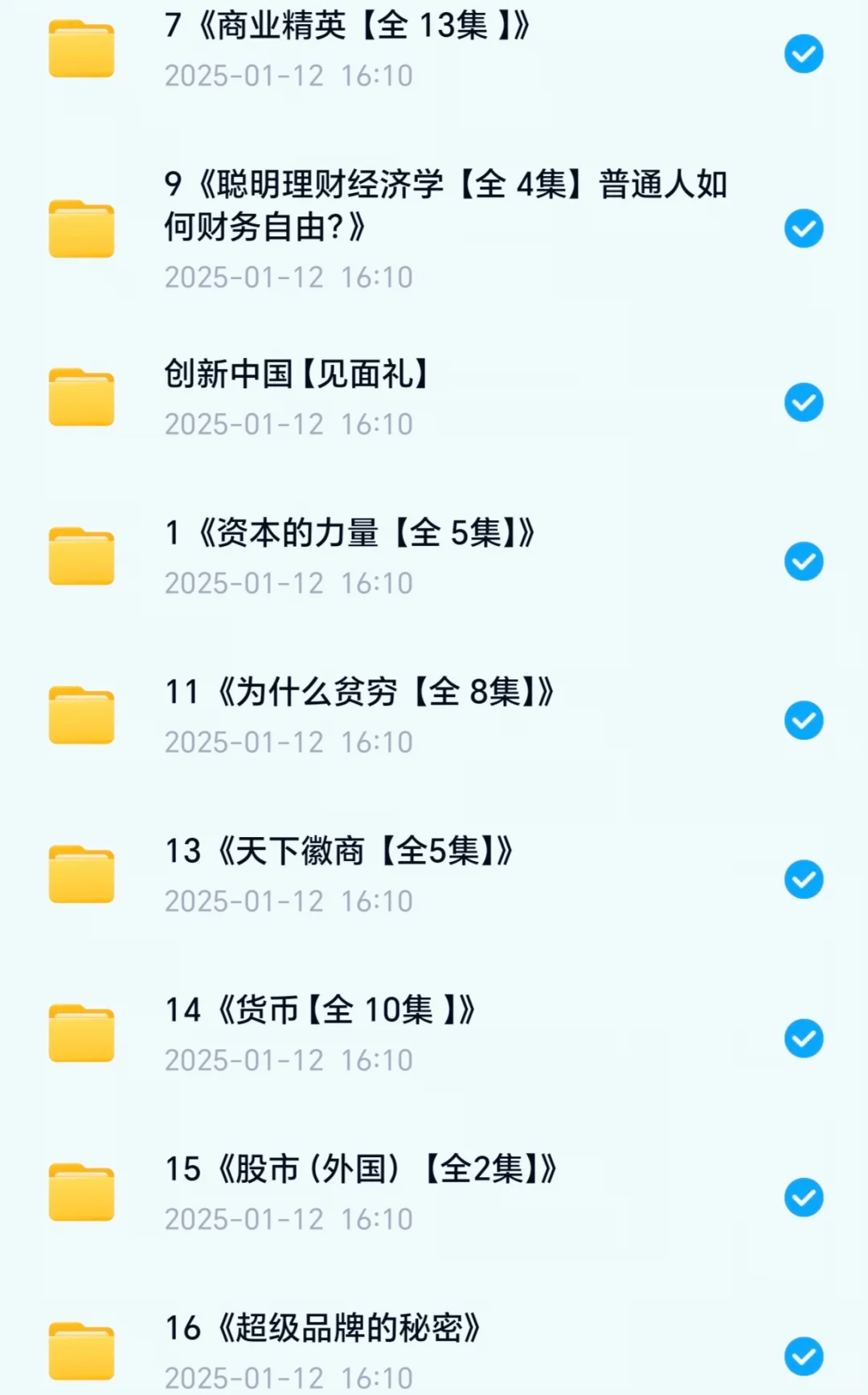This screenshot has width=868, height=1395.
Task: Uncheck the 7《商业精英》 folder checkbox
Action: click(x=804, y=54)
